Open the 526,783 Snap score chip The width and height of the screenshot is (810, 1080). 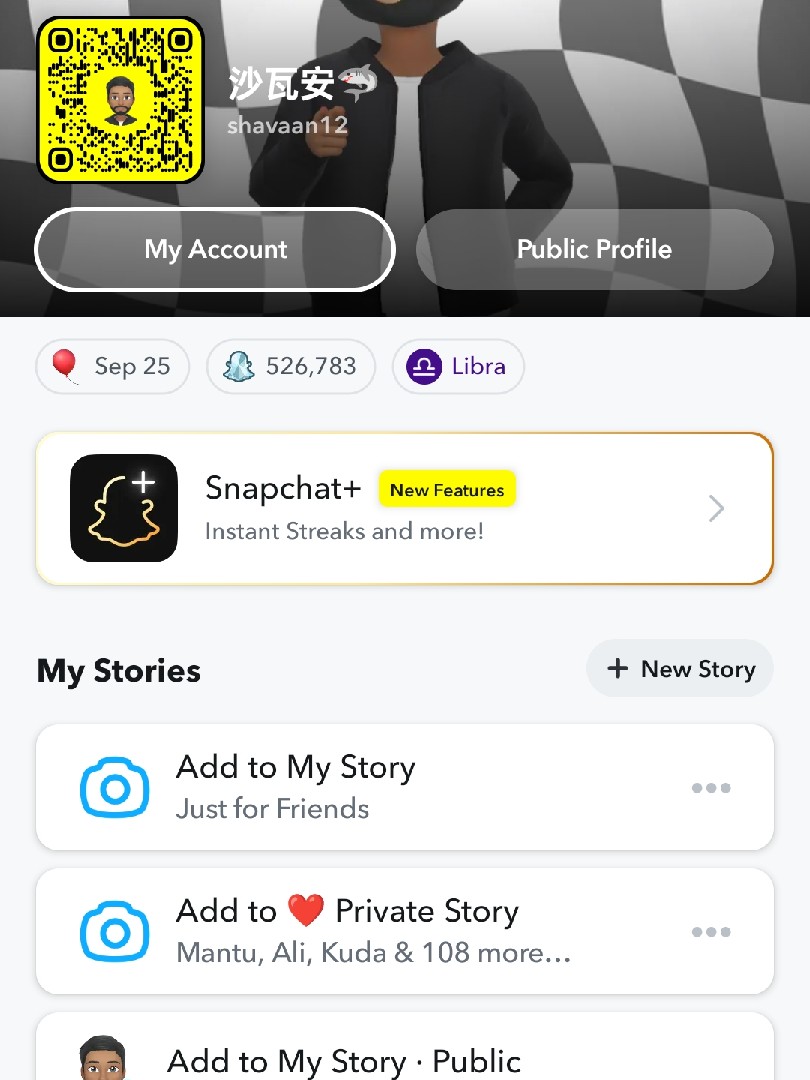(x=290, y=366)
